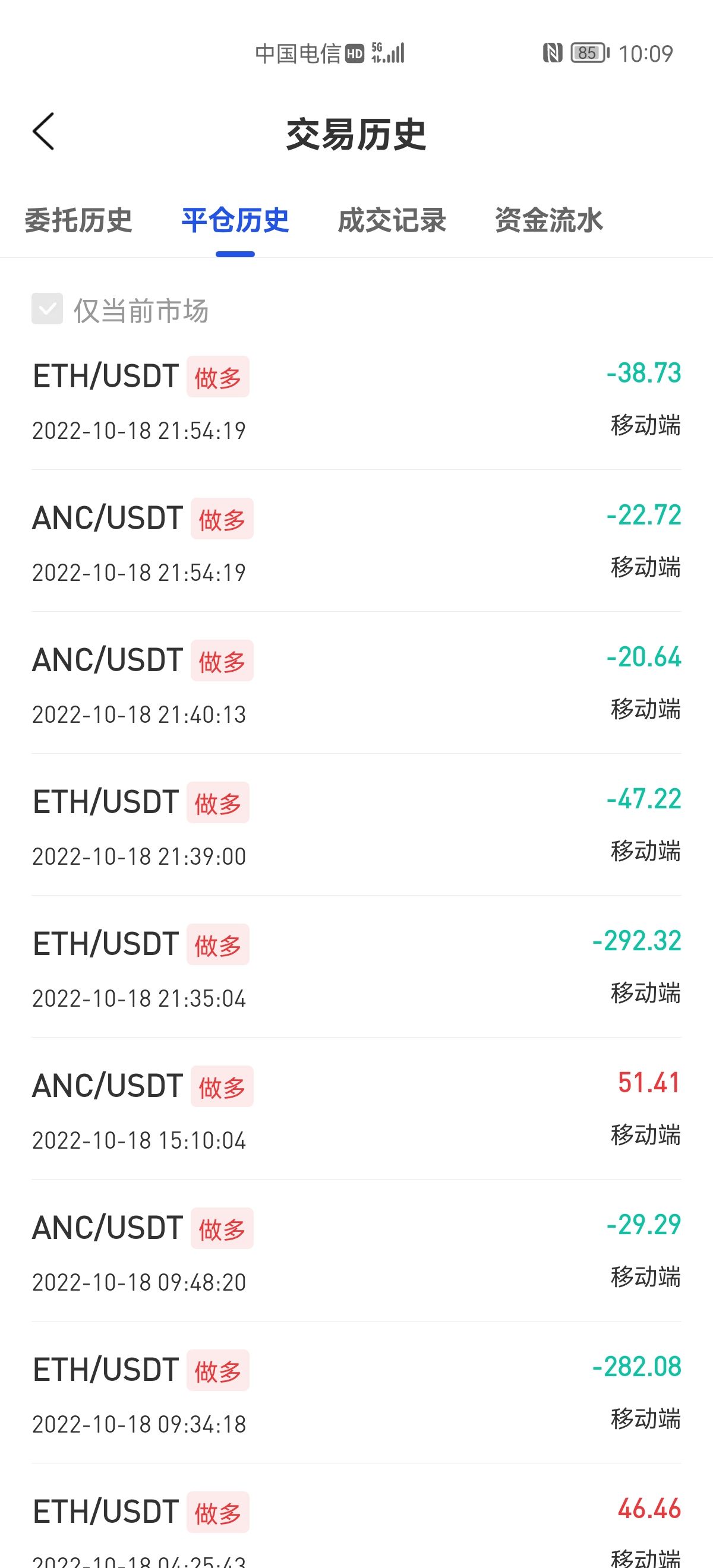The width and height of the screenshot is (713, 1568).
Task: Open the 成交记录 tab
Action: 392,220
